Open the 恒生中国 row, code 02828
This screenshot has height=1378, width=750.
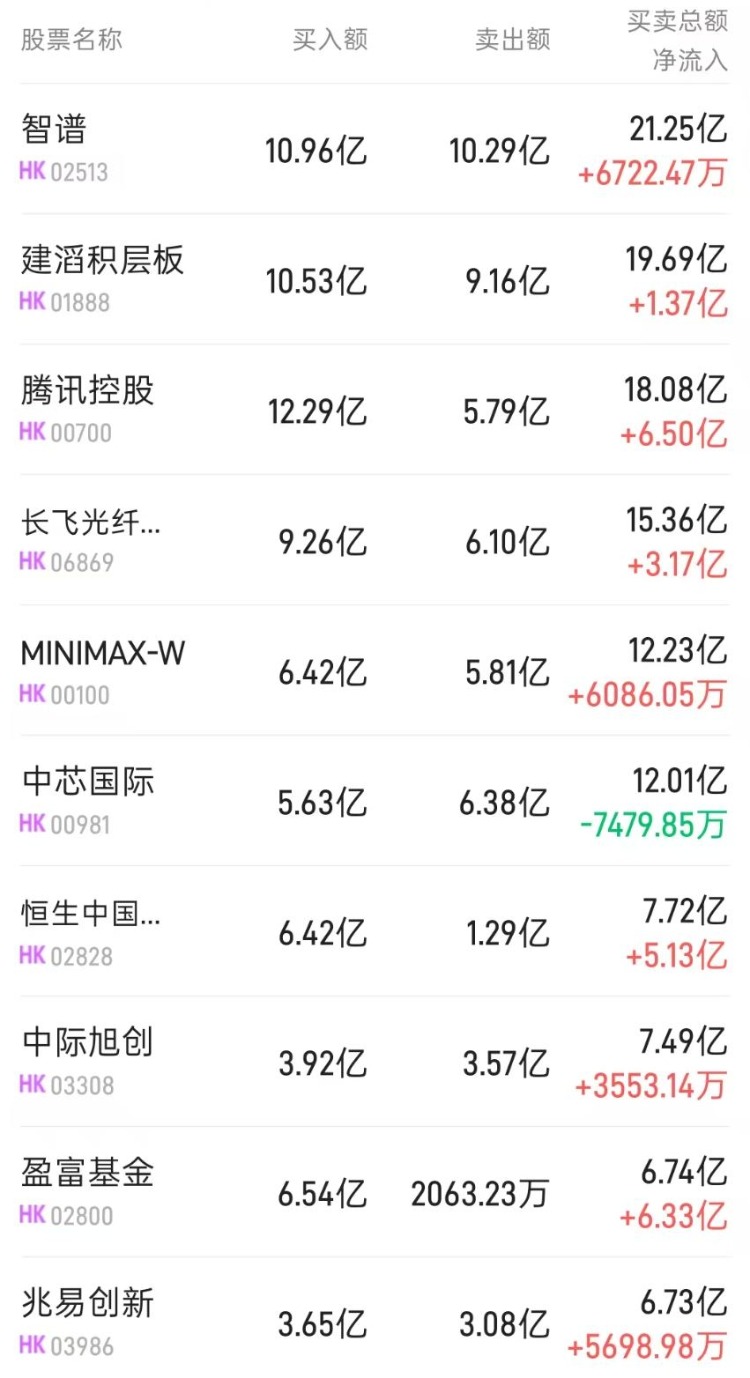375,932
